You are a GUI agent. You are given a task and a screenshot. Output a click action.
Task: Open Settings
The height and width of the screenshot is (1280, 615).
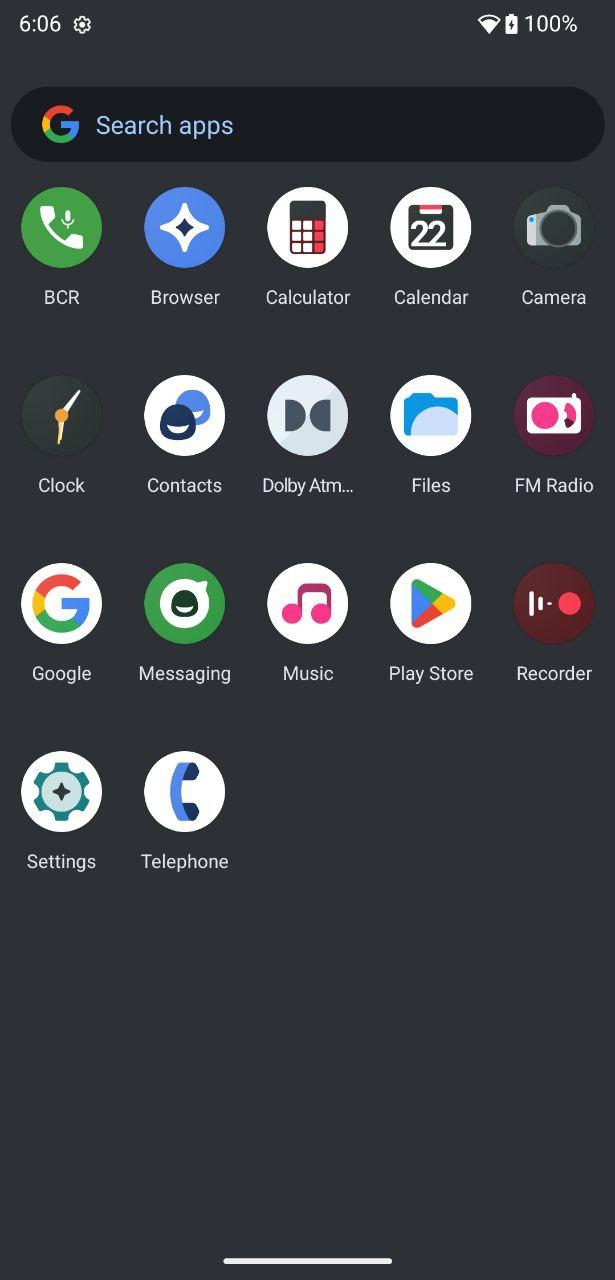[x=61, y=792]
